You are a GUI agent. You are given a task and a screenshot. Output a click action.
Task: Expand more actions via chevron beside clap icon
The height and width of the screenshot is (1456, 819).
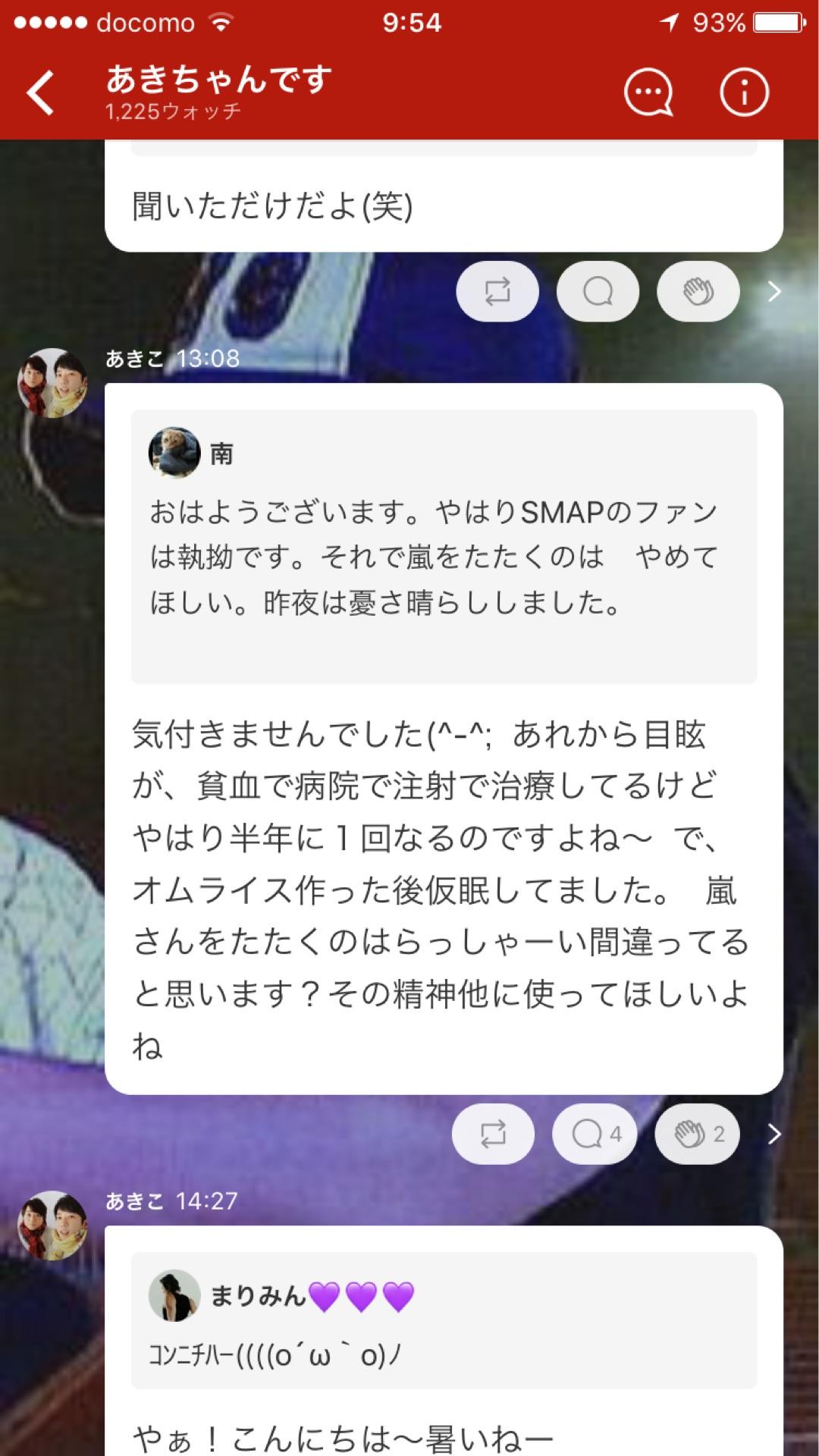[773, 290]
